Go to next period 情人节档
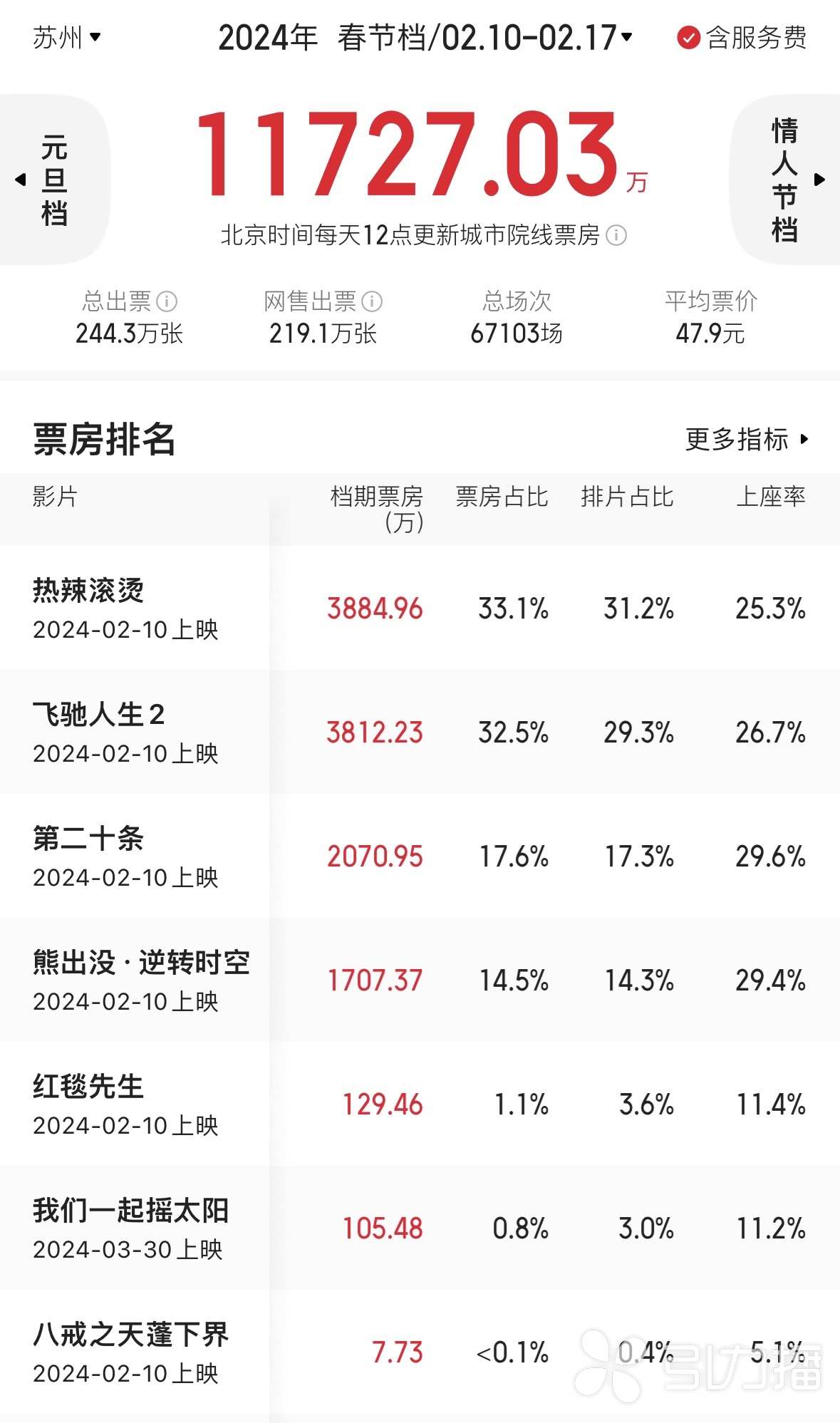 click(x=789, y=180)
